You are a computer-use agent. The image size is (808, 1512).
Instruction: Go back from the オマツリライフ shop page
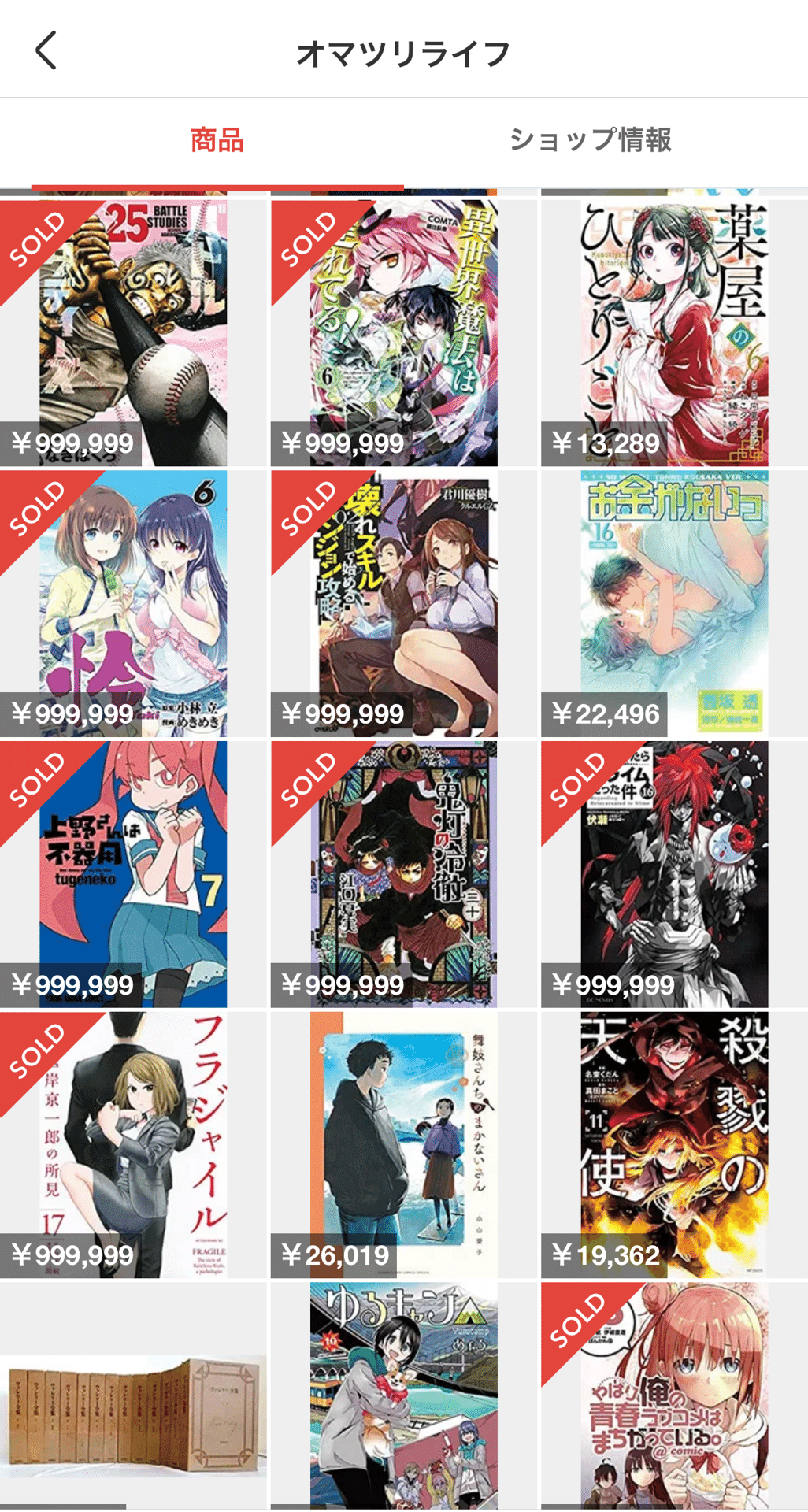[x=46, y=51]
